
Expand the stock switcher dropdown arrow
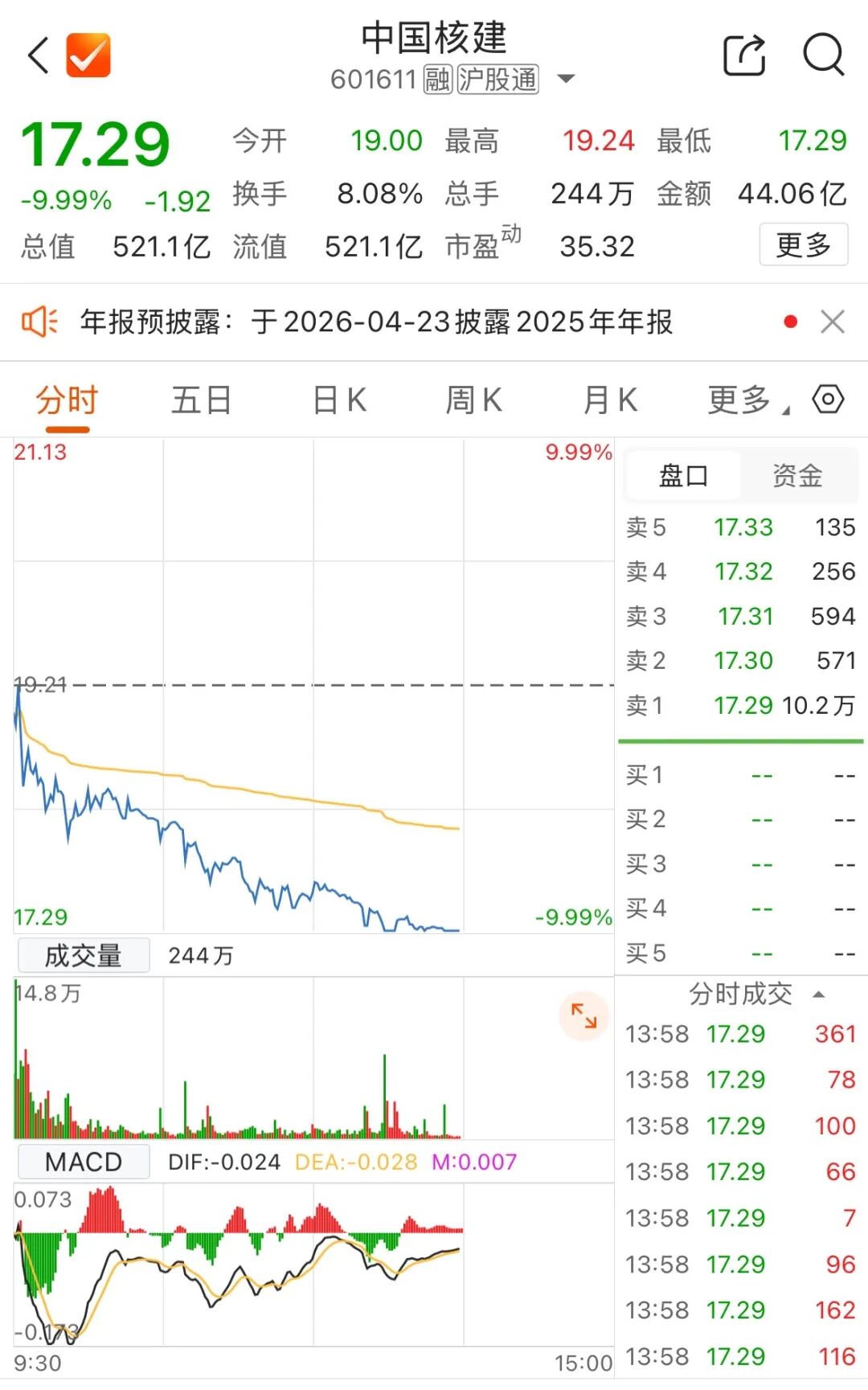566,79
